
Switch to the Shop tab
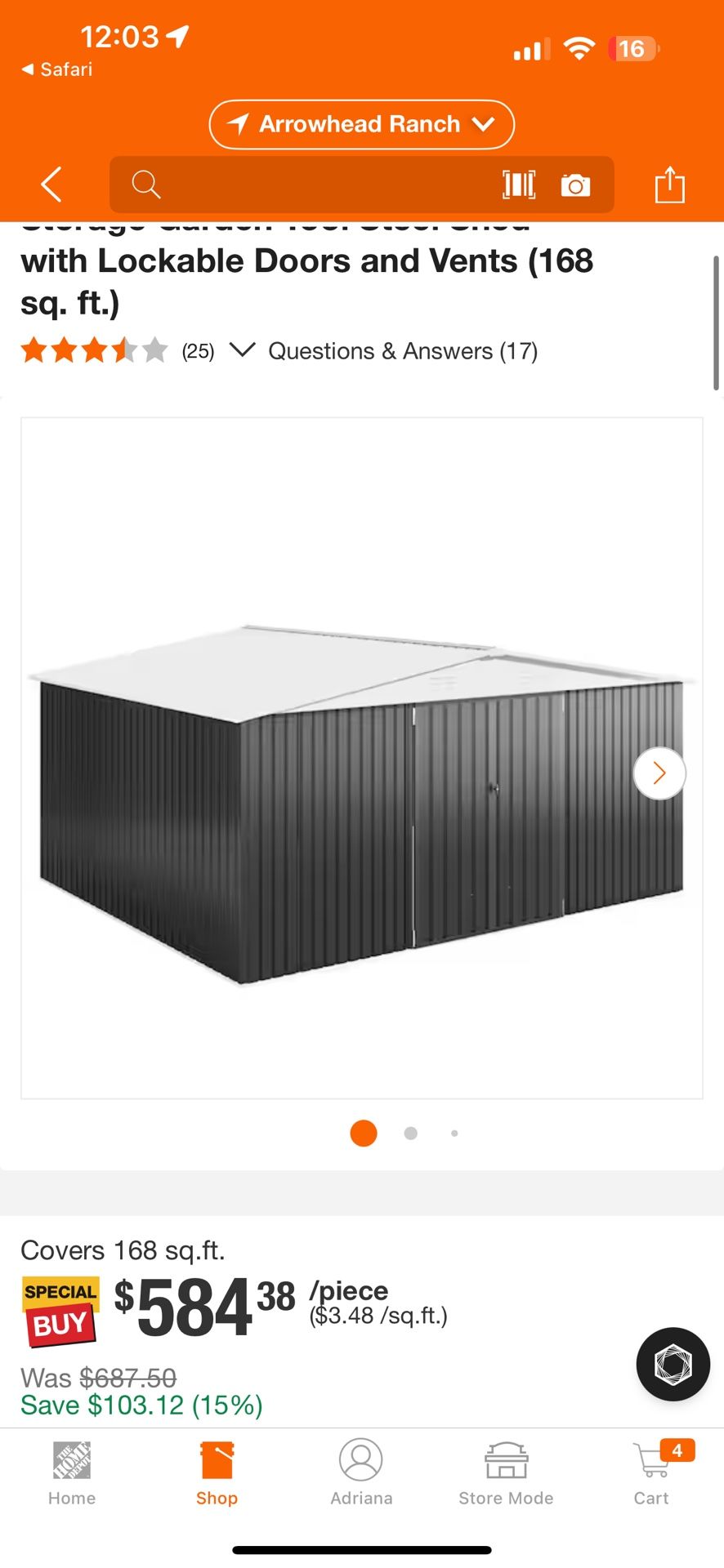point(217,1473)
